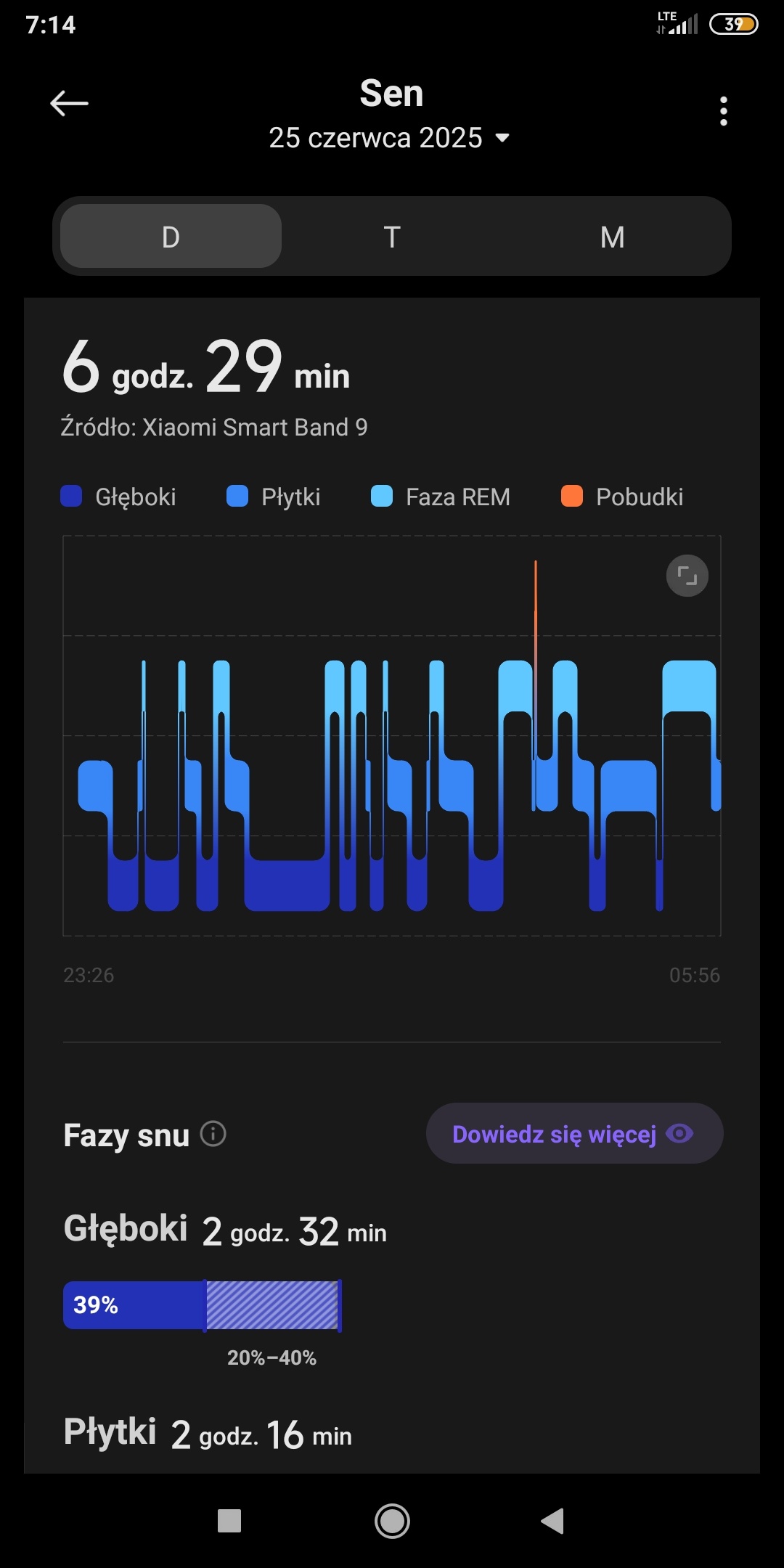Switch to the M month tab
Screen dimensions: 784x1568
pyautogui.click(x=612, y=237)
